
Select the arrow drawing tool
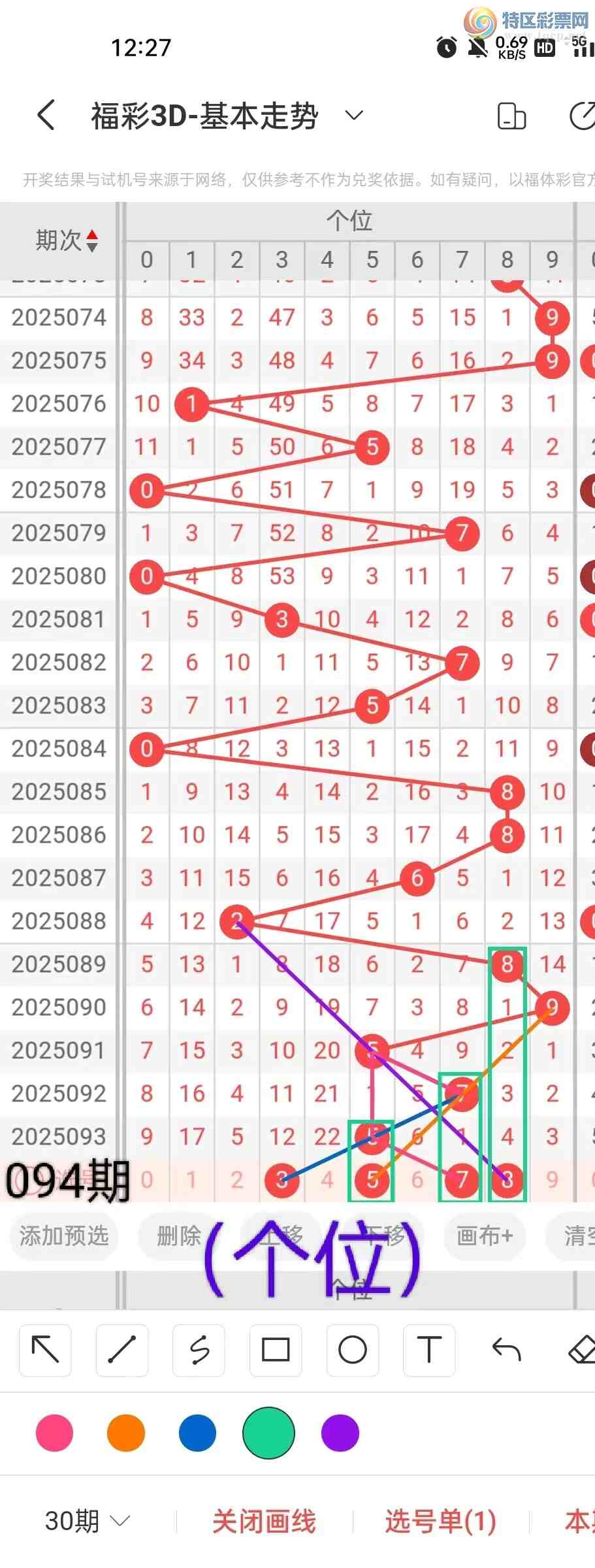click(45, 1350)
